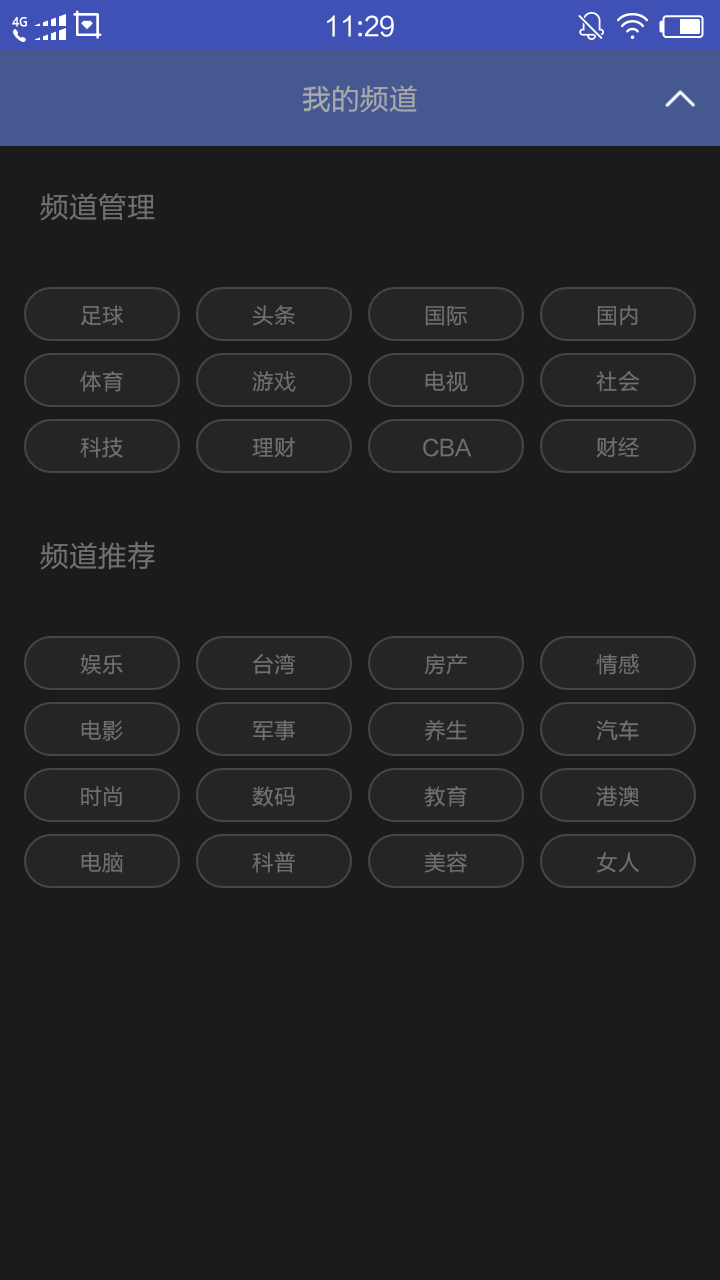Tap the 国内 channel chip
Image resolution: width=720 pixels, height=1280 pixels.
click(x=618, y=315)
